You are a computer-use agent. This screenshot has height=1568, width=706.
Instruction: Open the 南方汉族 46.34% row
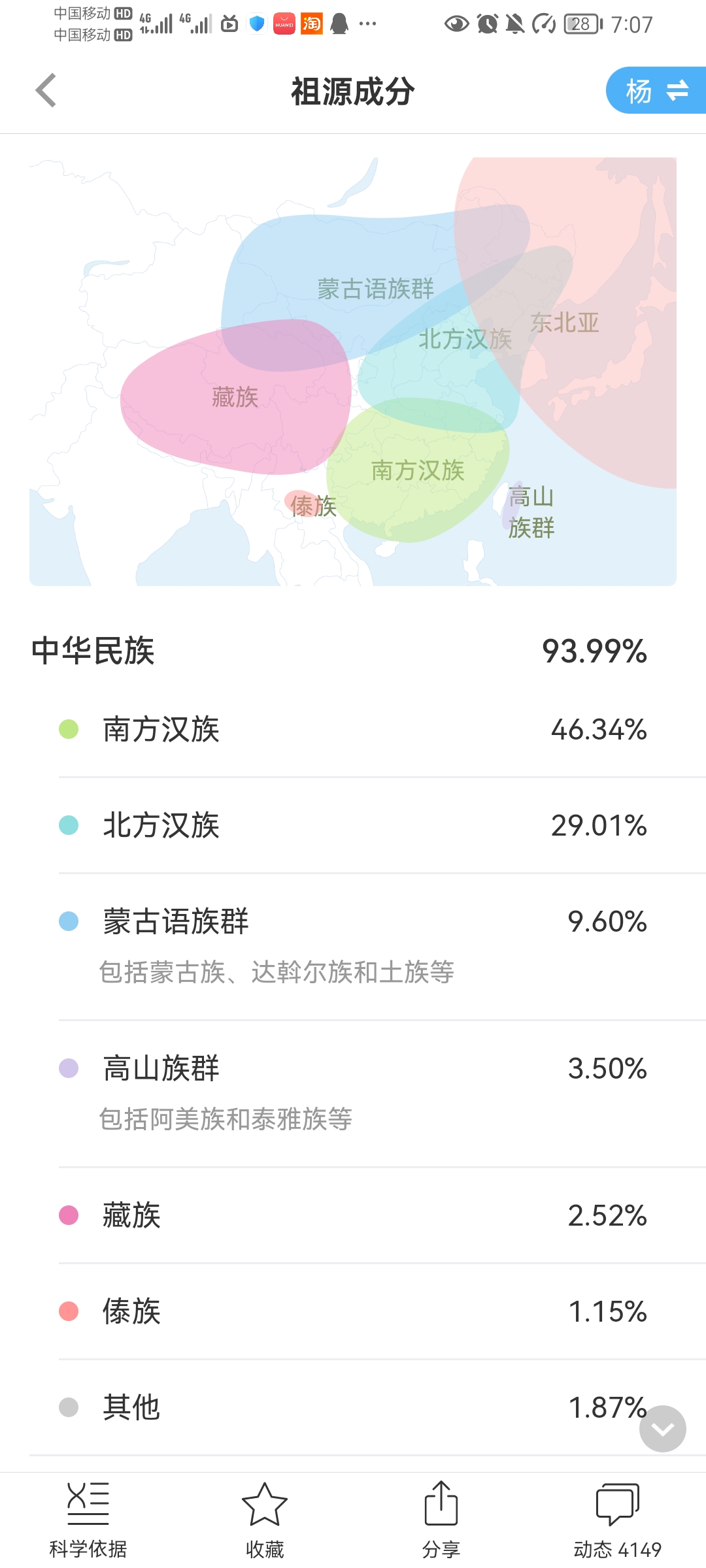353,729
